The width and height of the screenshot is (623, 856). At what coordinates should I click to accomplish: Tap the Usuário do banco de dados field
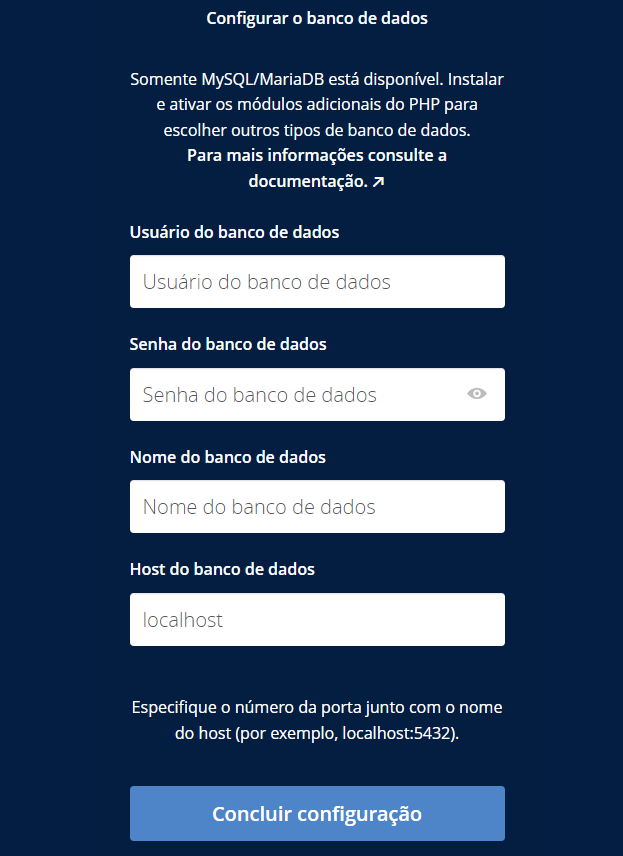tap(317, 282)
